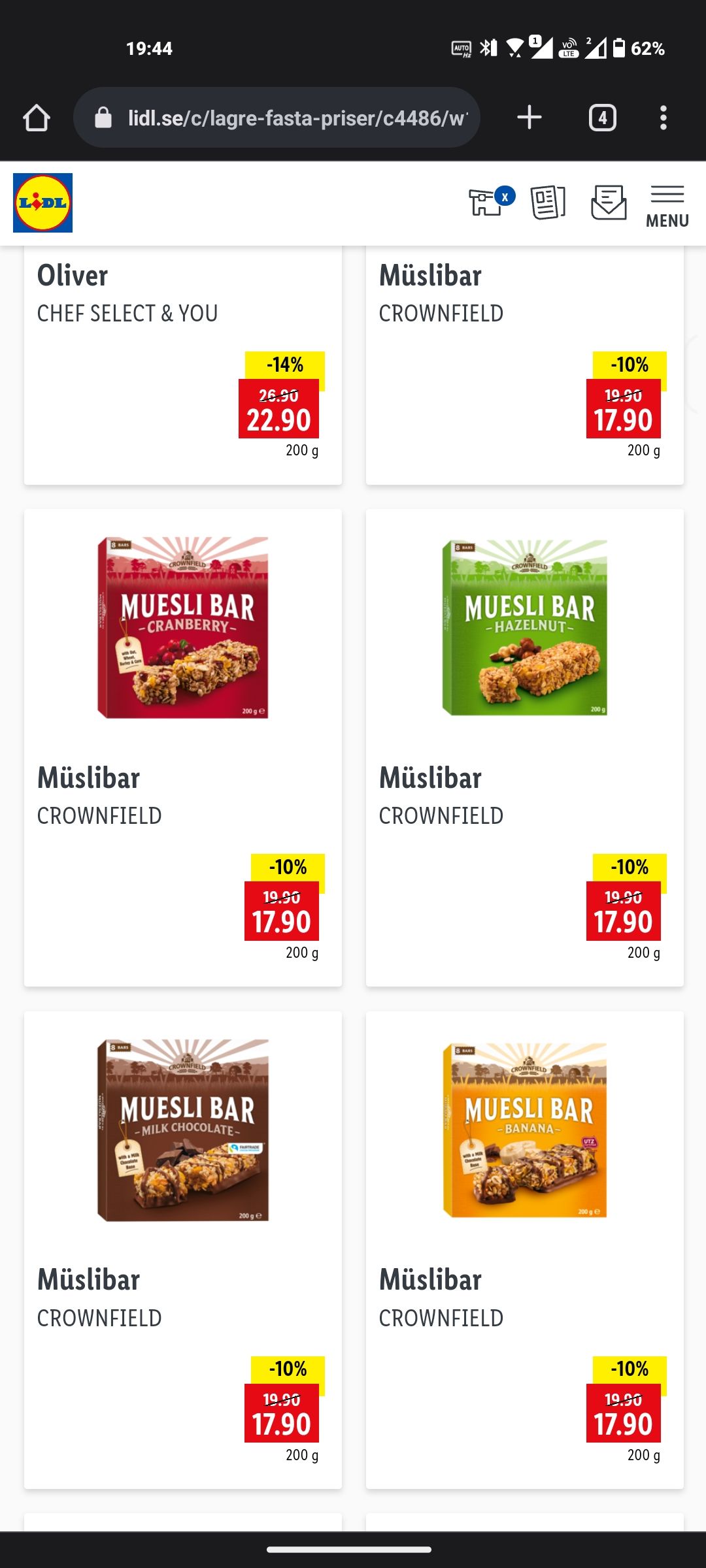Open the newsletter envelope icon

click(x=609, y=203)
